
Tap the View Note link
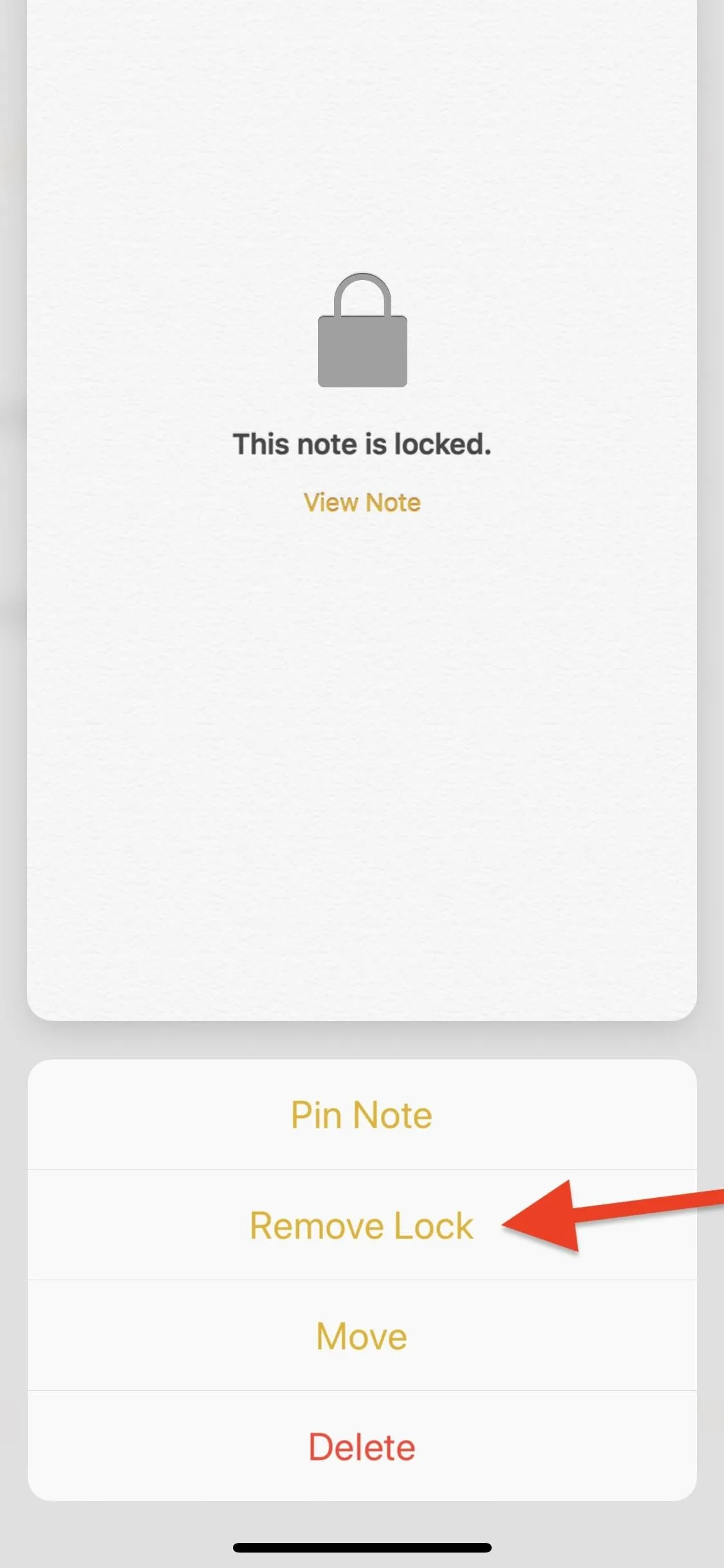362,503
